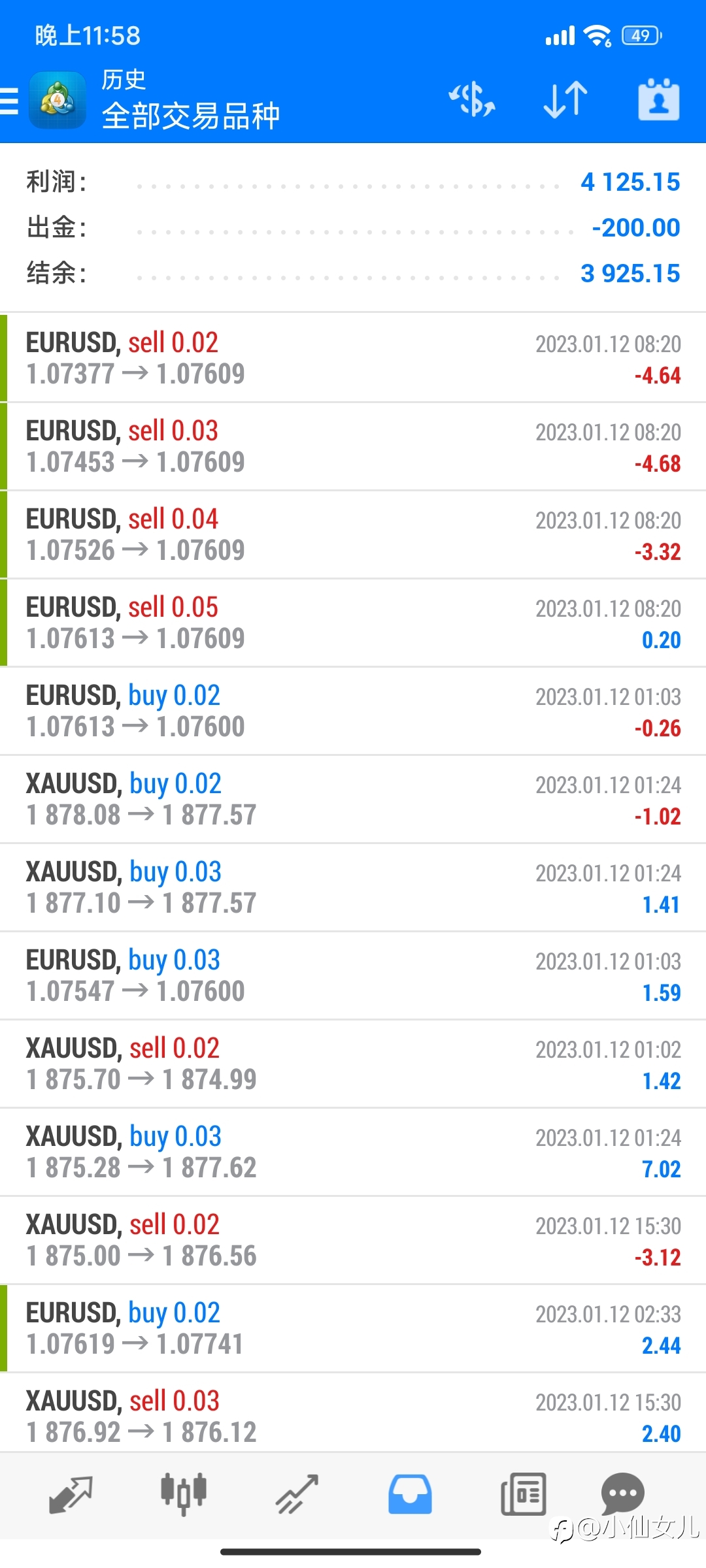View XAUUSD buy 0.03 trade with 7.02
Viewport: 706px width, 1568px height.
click(353, 1152)
